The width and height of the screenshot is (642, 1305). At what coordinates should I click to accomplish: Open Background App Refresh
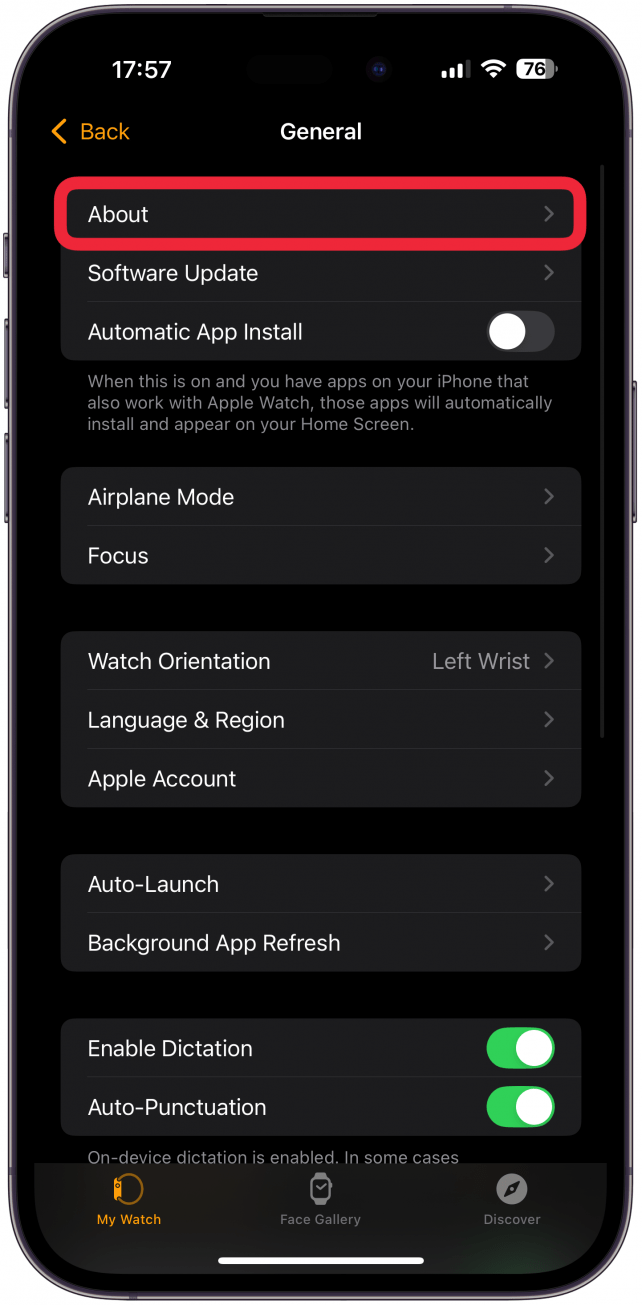coord(320,943)
